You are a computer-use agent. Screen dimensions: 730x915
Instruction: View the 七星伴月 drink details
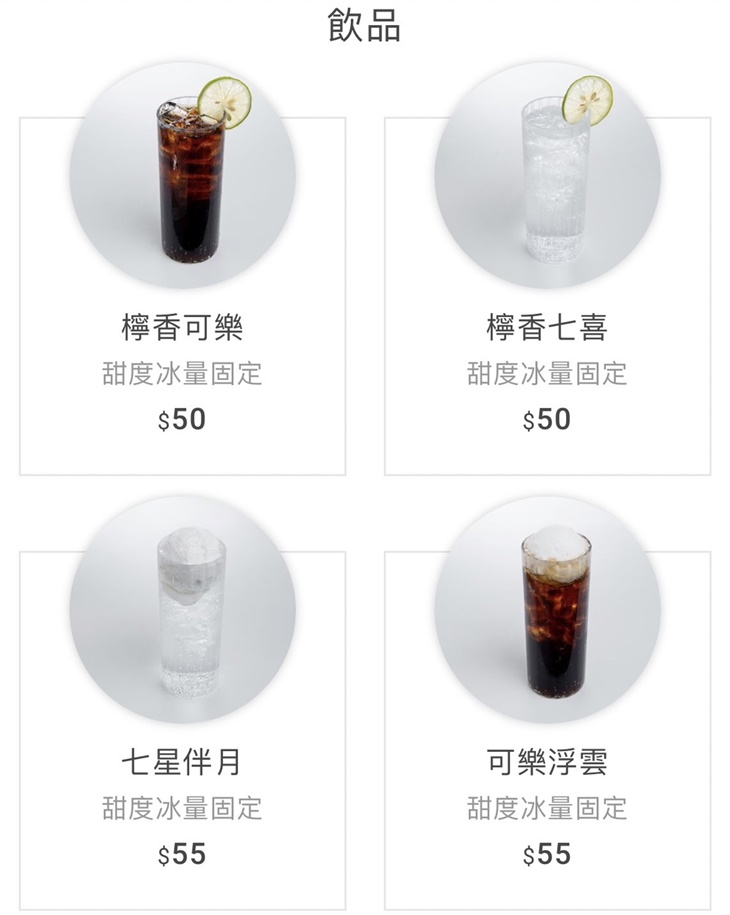182,762
